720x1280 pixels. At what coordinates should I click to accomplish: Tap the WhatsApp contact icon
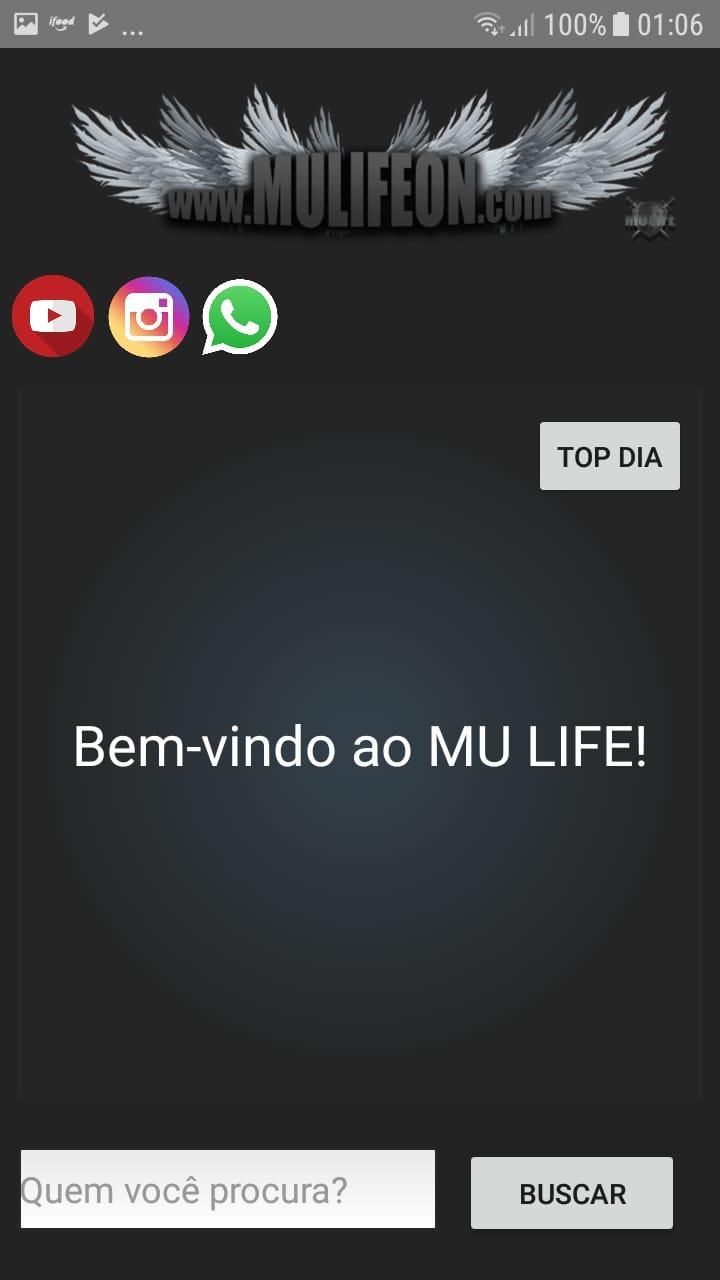tap(240, 316)
